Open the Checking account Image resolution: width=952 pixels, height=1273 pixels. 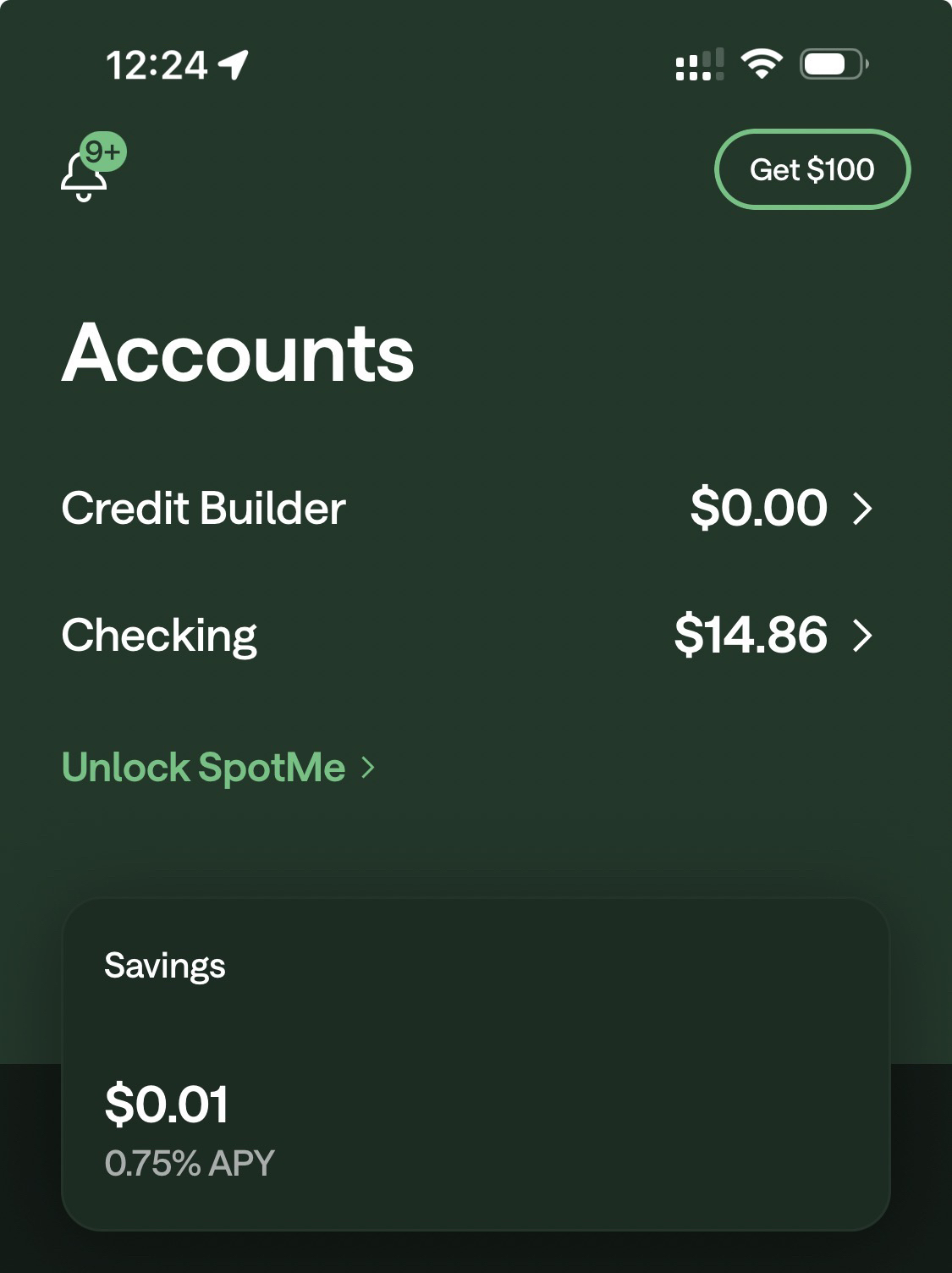[x=466, y=635]
